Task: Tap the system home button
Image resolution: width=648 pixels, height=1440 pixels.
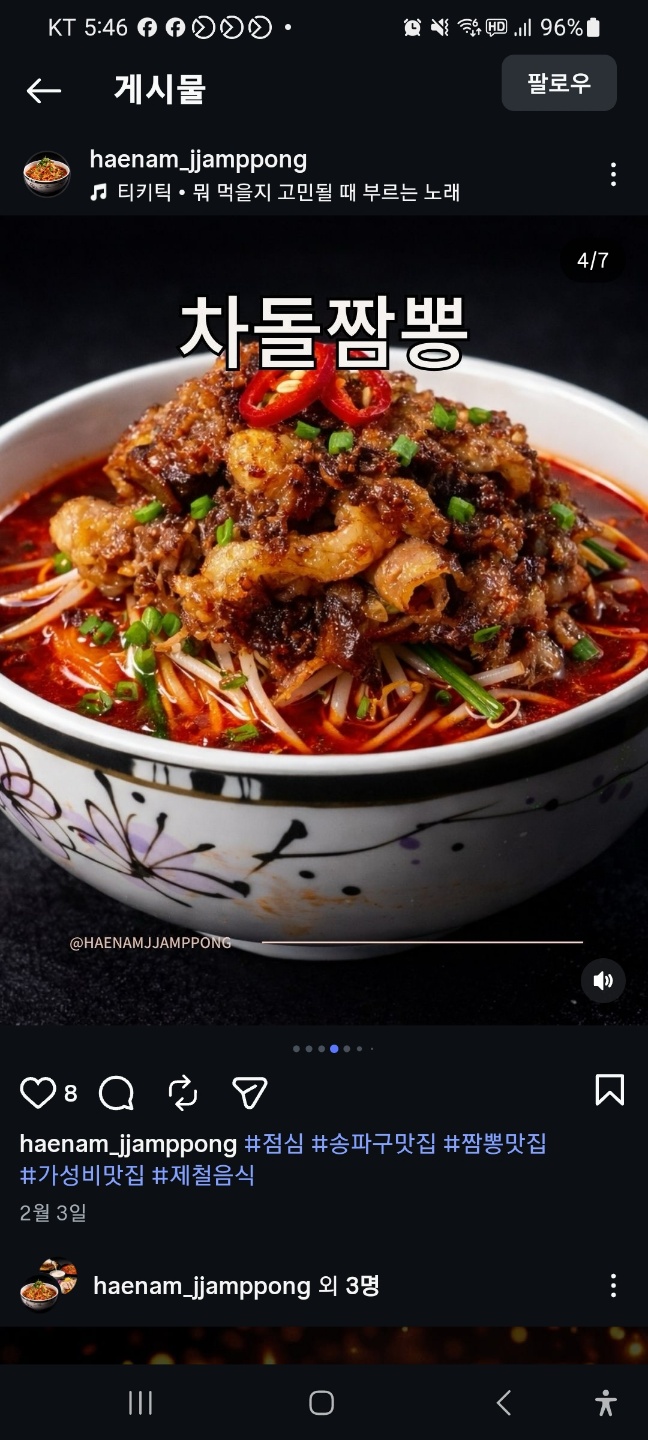Action: click(321, 1403)
